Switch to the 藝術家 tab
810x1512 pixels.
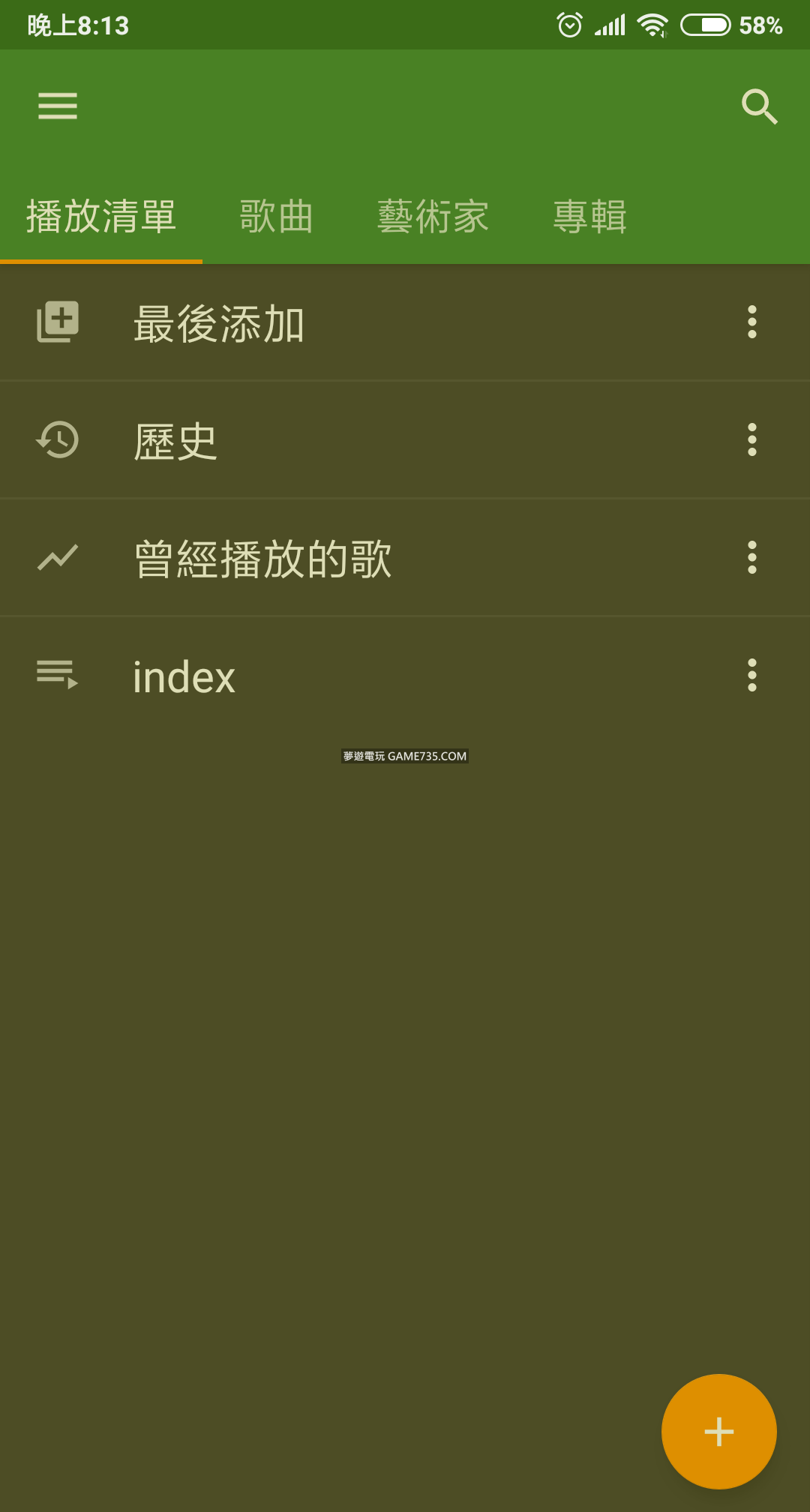coord(433,217)
